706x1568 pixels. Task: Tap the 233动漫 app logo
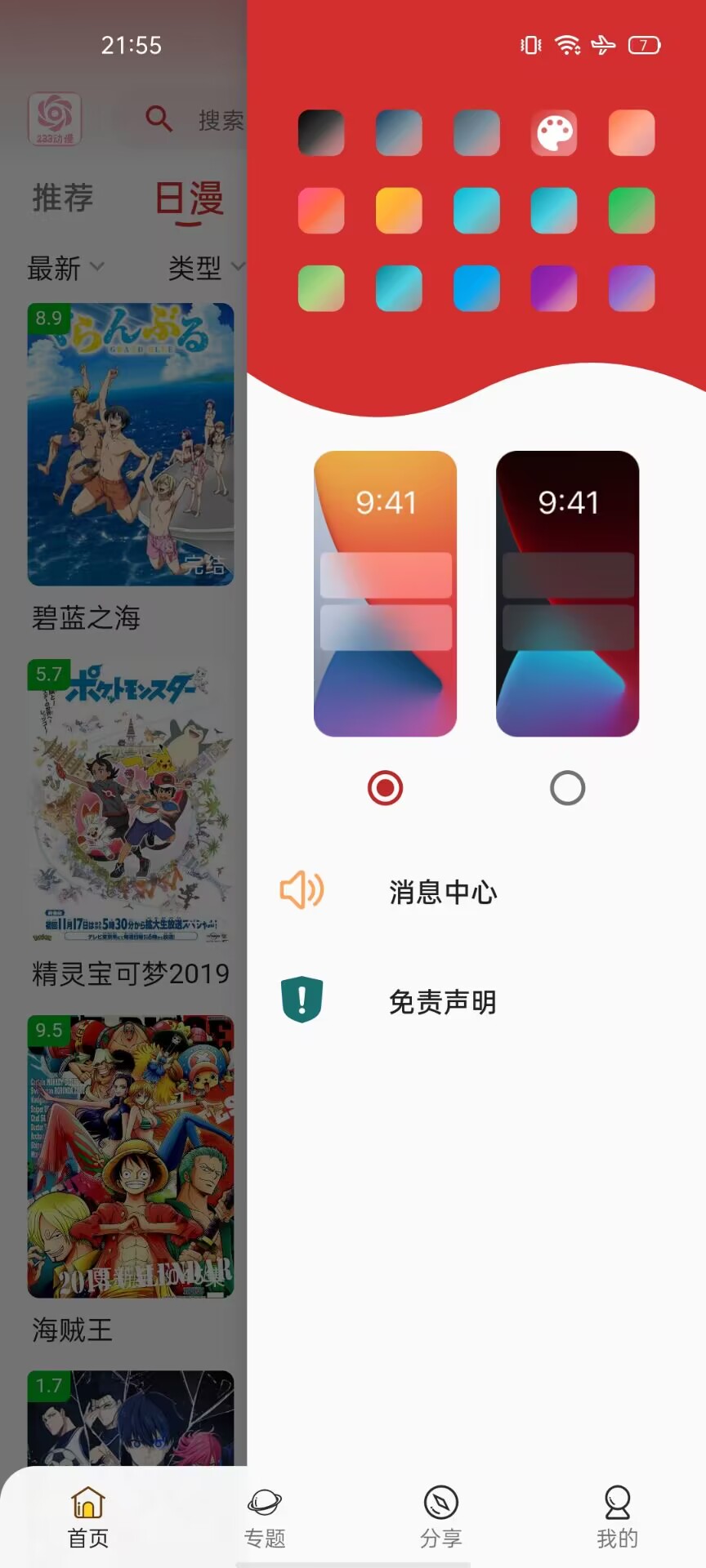pos(55,119)
